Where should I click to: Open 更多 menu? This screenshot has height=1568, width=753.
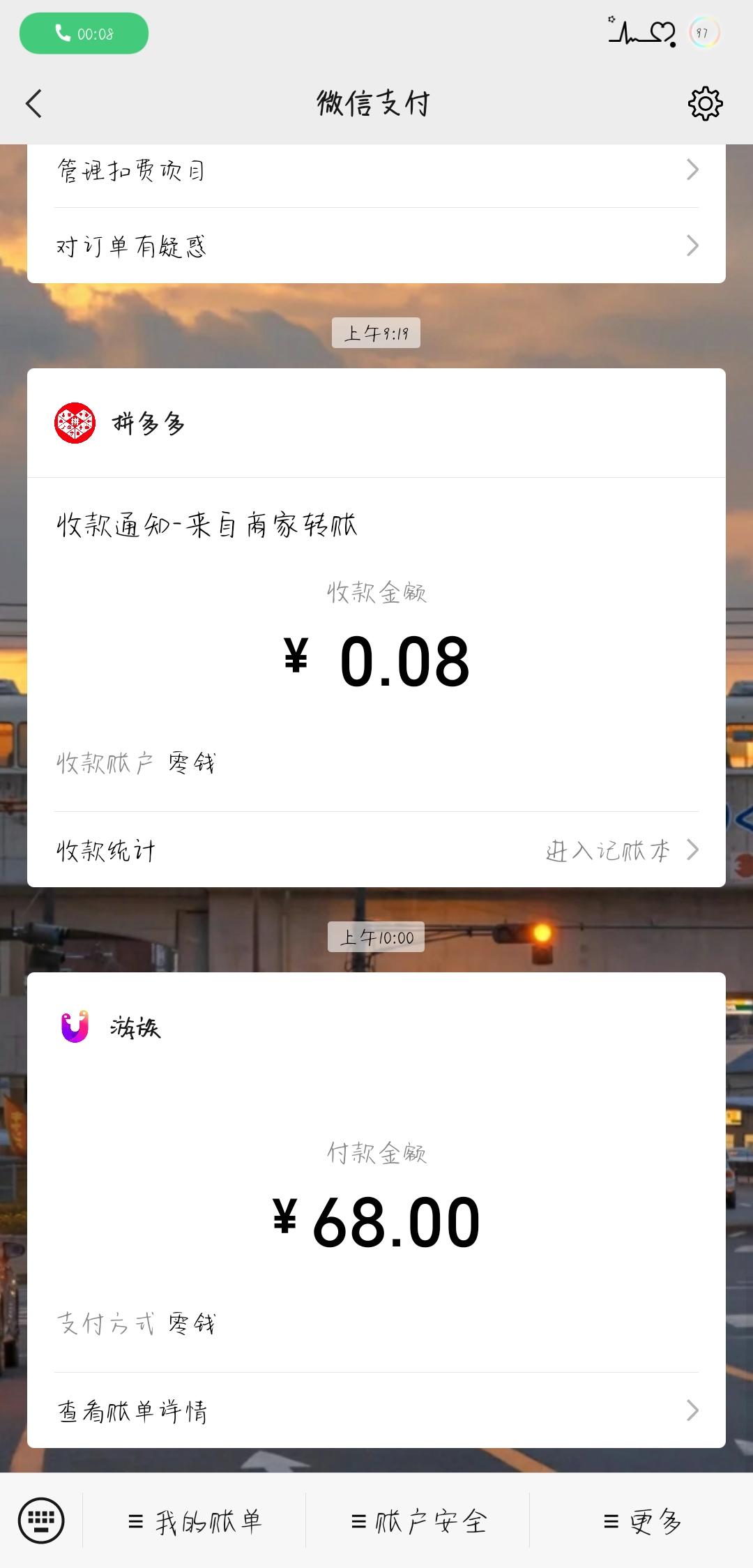click(641, 1521)
